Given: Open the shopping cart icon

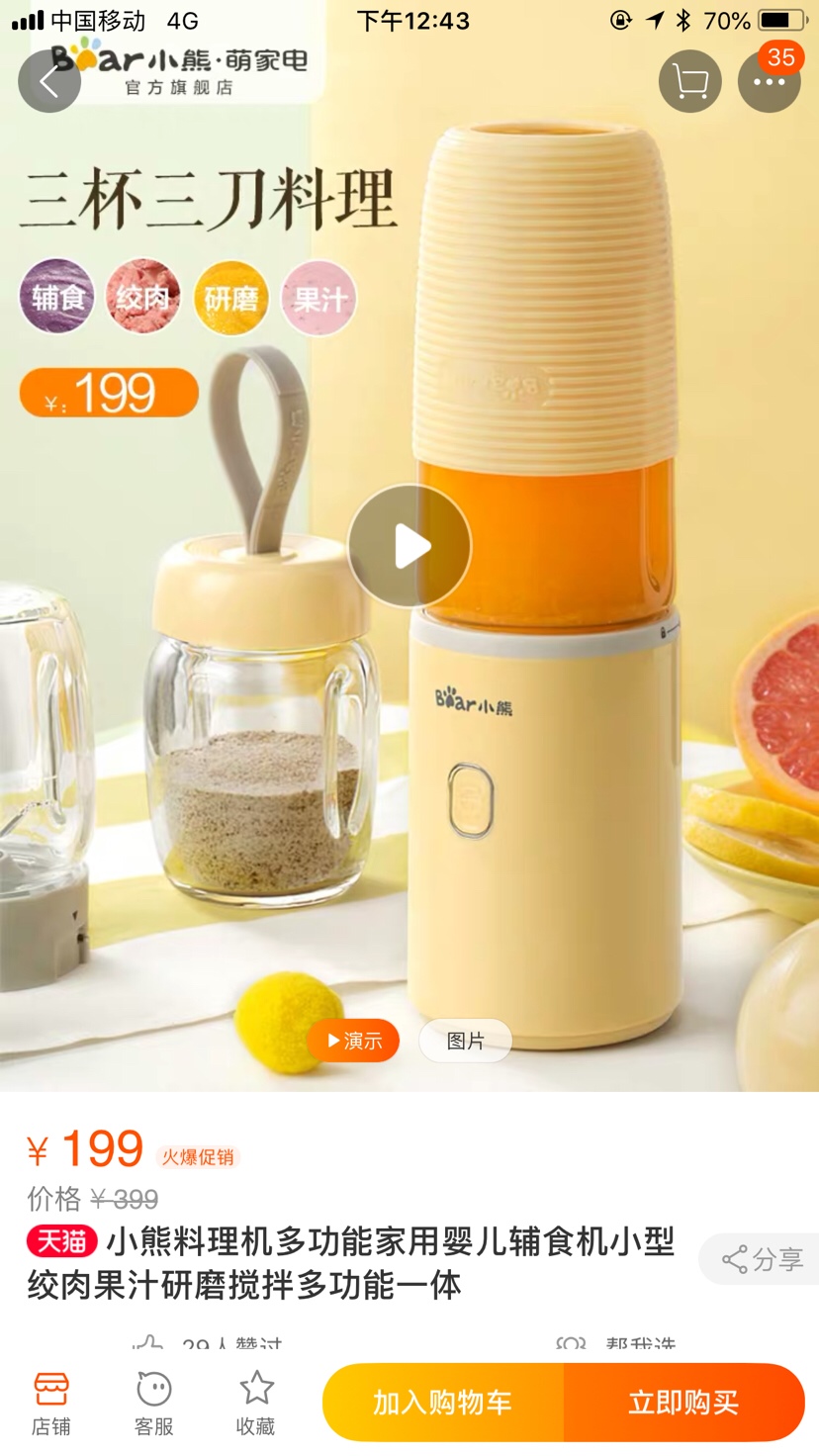Looking at the screenshot, I should [689, 81].
